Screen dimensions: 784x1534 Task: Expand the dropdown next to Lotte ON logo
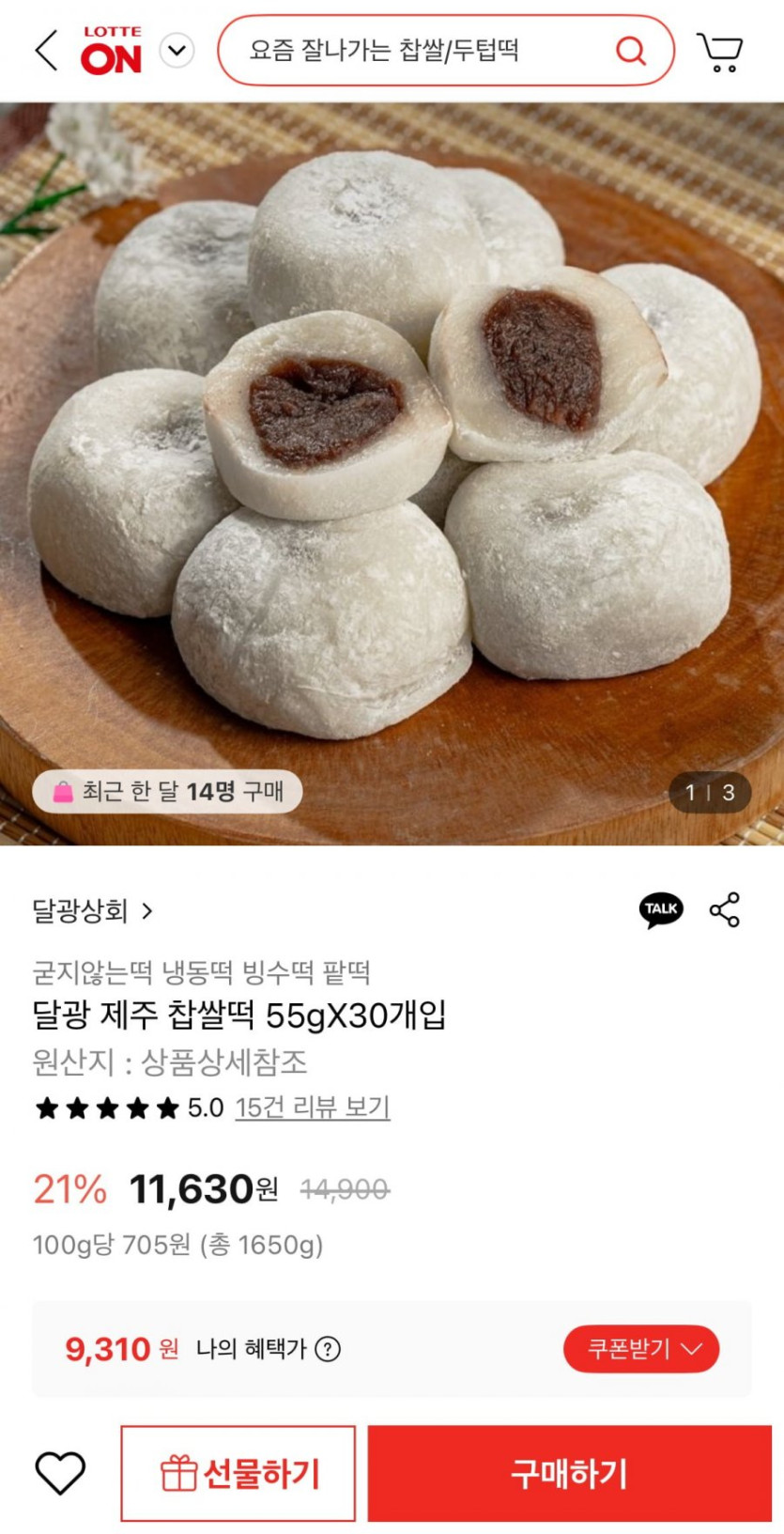[177, 50]
